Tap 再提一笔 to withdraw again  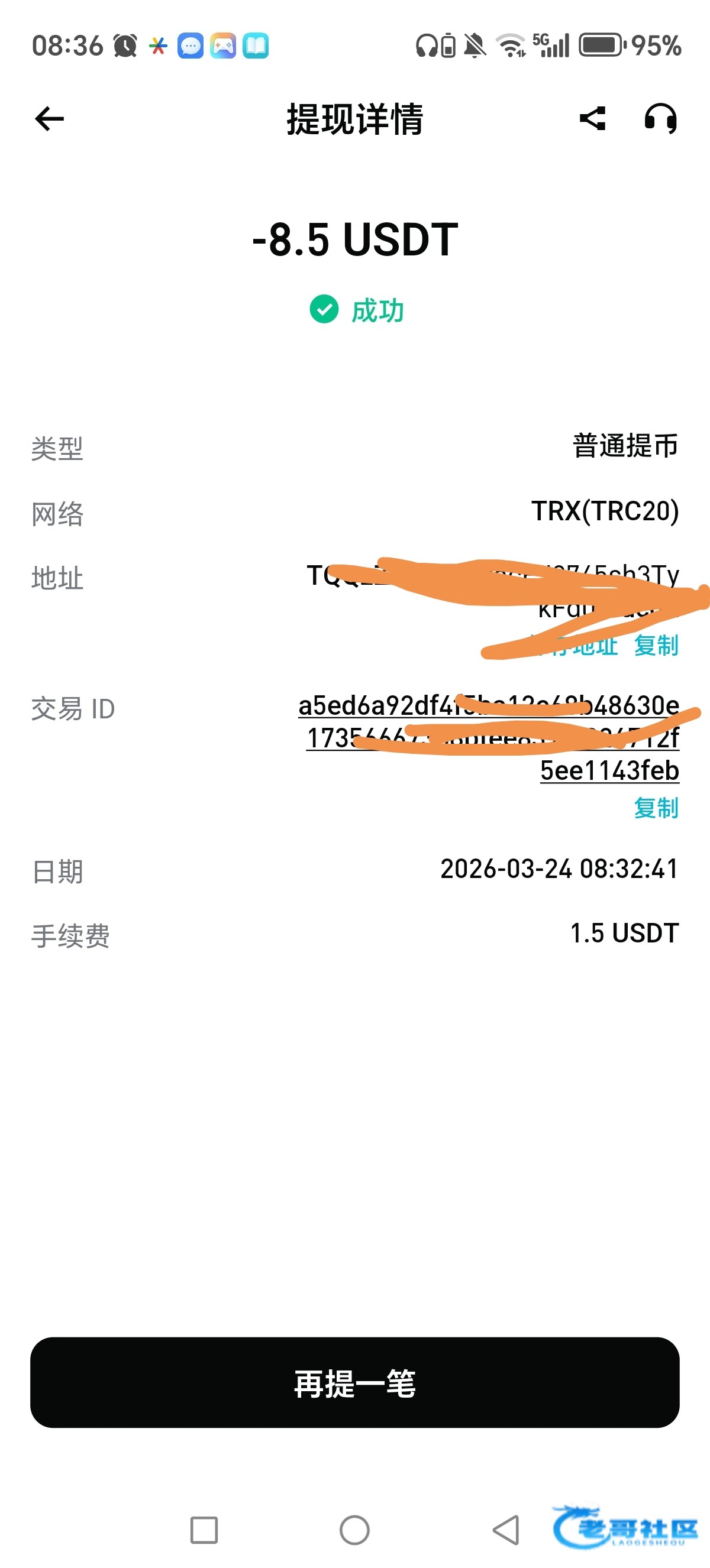click(x=355, y=1383)
